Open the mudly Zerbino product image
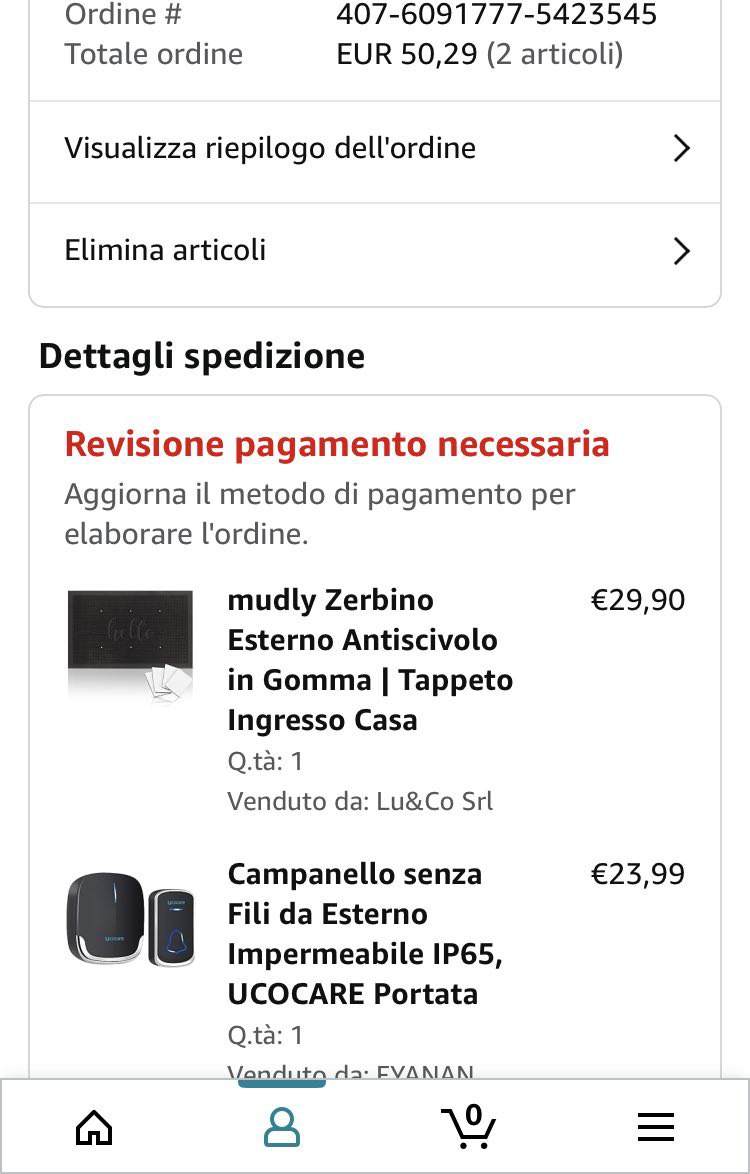 (130, 645)
